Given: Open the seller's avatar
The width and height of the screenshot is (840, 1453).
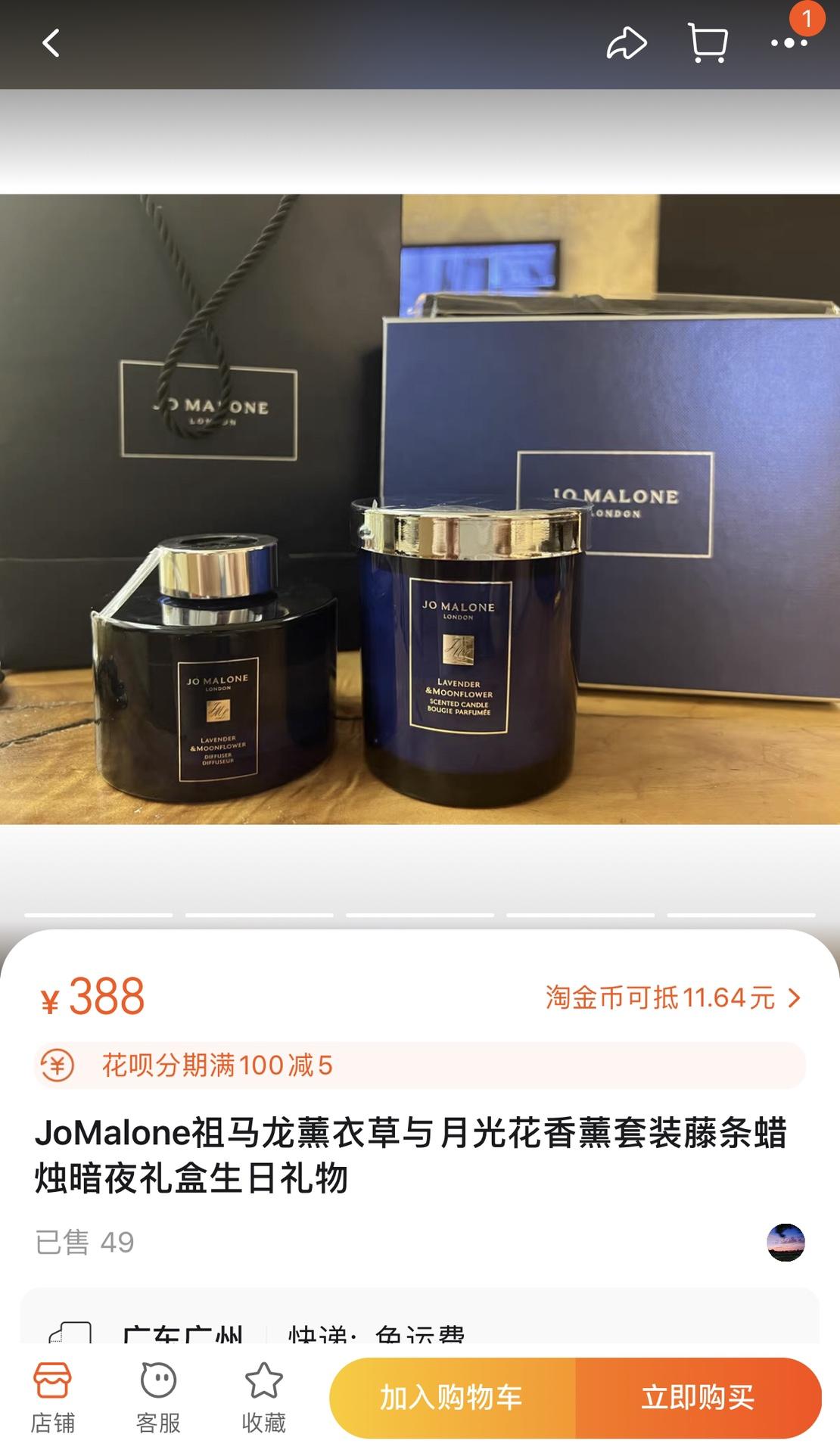Looking at the screenshot, I should tap(786, 1242).
